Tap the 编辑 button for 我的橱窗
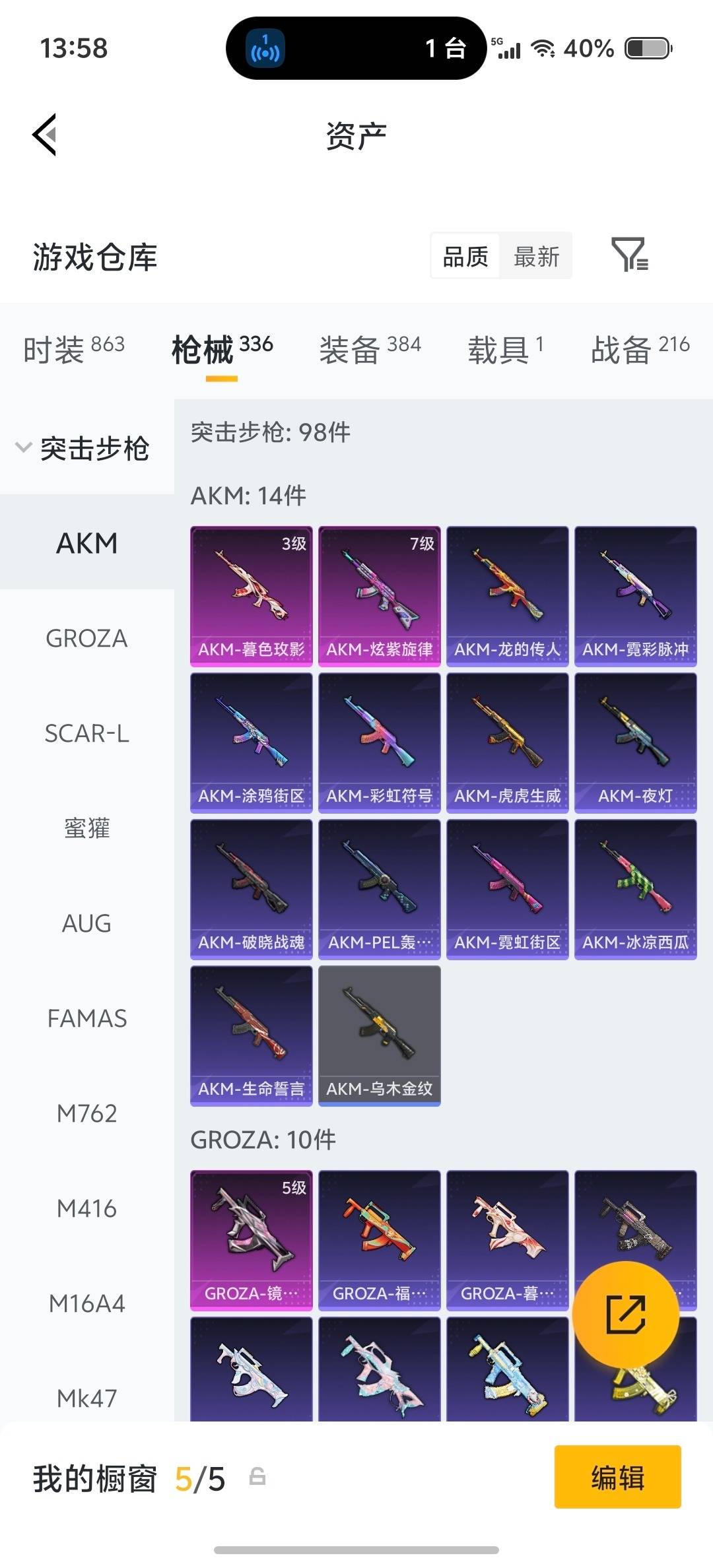The height and width of the screenshot is (1568, 713). [x=617, y=1477]
